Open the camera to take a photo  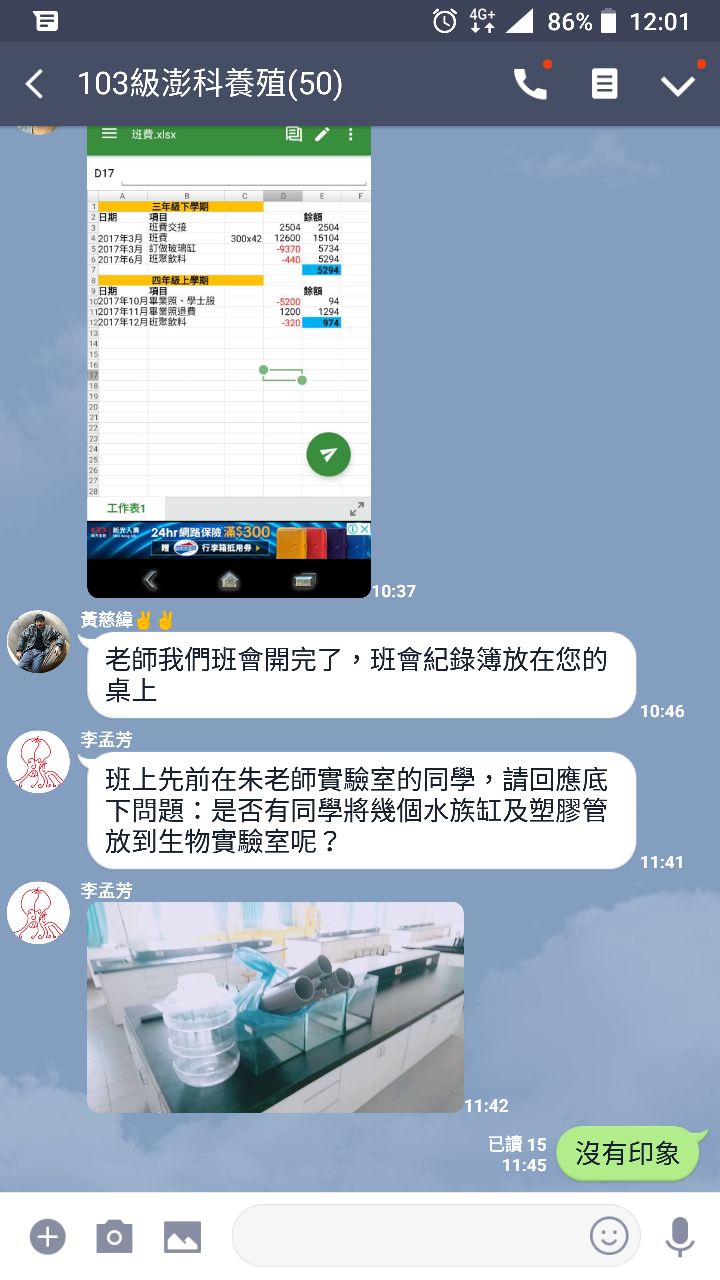pyautogui.click(x=114, y=1237)
